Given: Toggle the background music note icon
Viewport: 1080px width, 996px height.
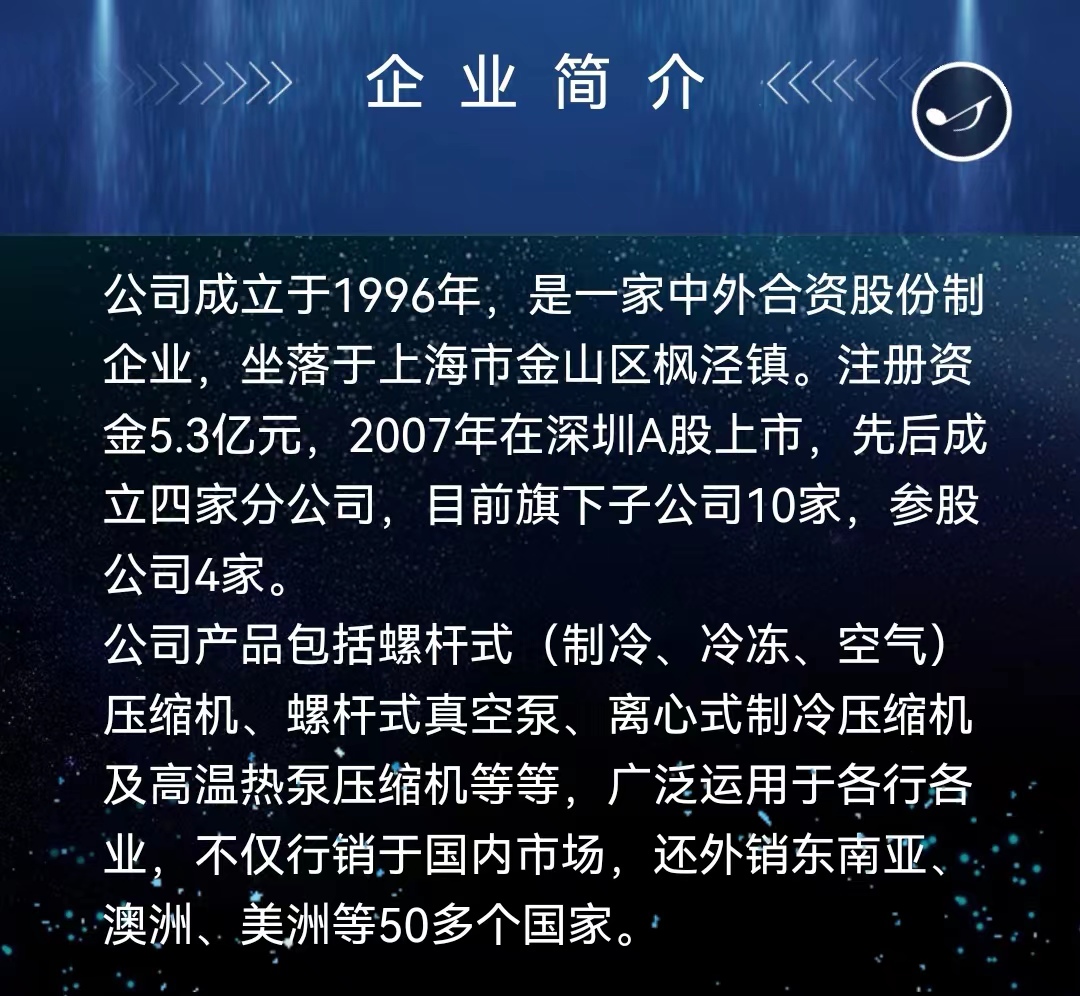Looking at the screenshot, I should (961, 111).
